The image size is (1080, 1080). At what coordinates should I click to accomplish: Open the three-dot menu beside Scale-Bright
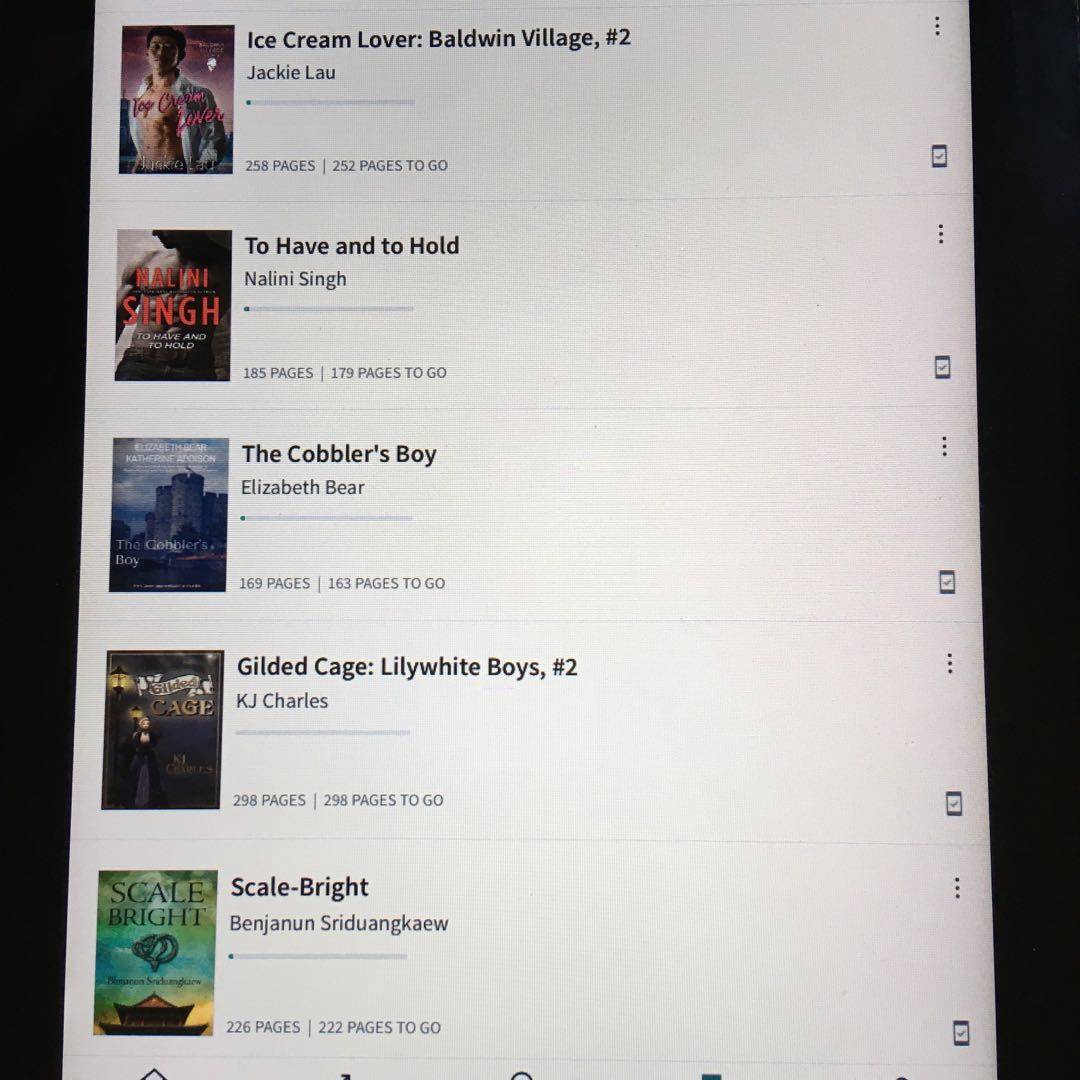click(957, 888)
